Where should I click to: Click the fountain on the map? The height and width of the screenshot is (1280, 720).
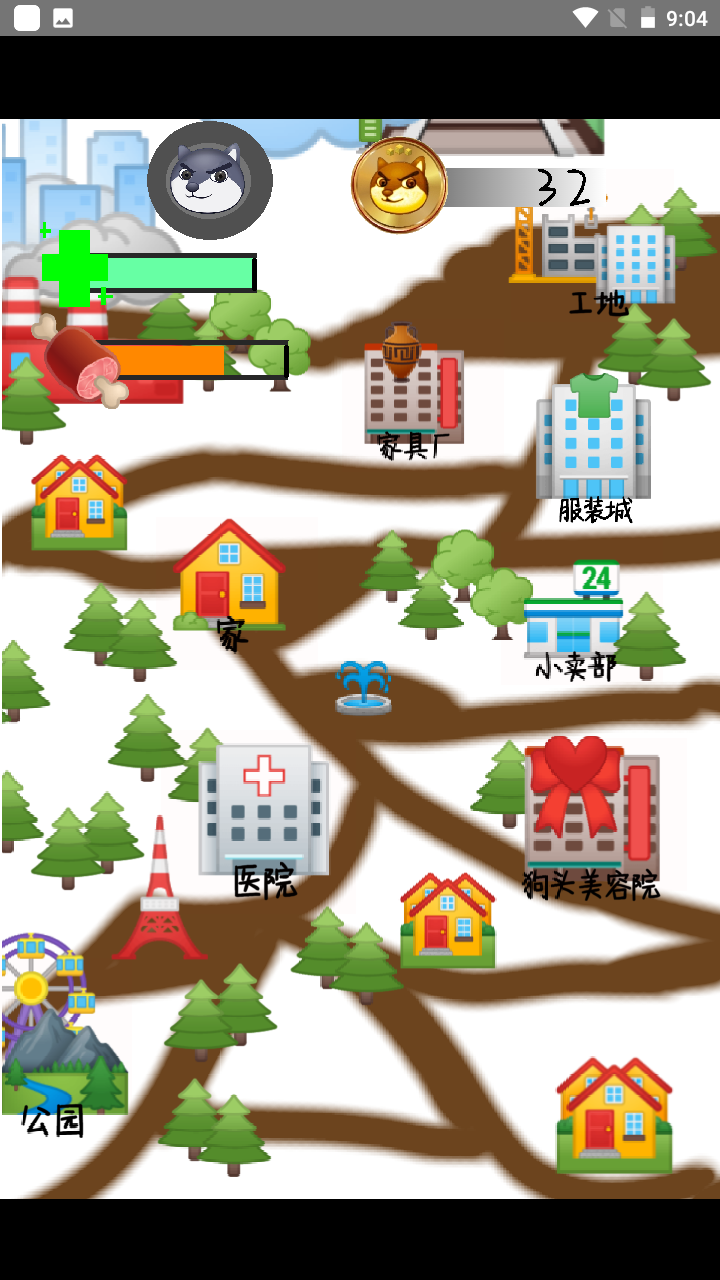click(364, 685)
